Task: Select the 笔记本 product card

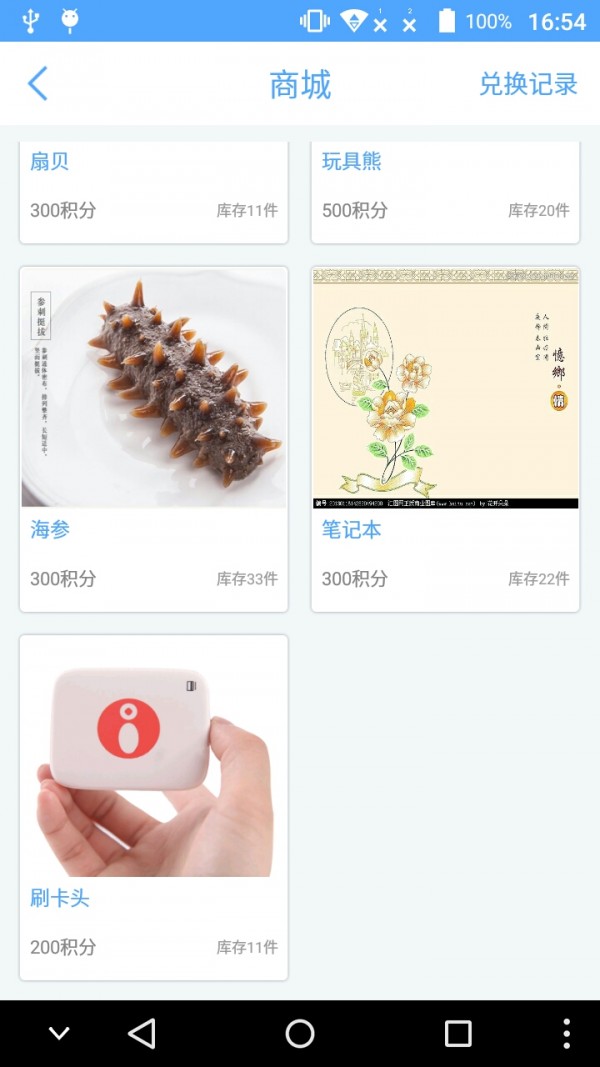Action: click(x=445, y=438)
